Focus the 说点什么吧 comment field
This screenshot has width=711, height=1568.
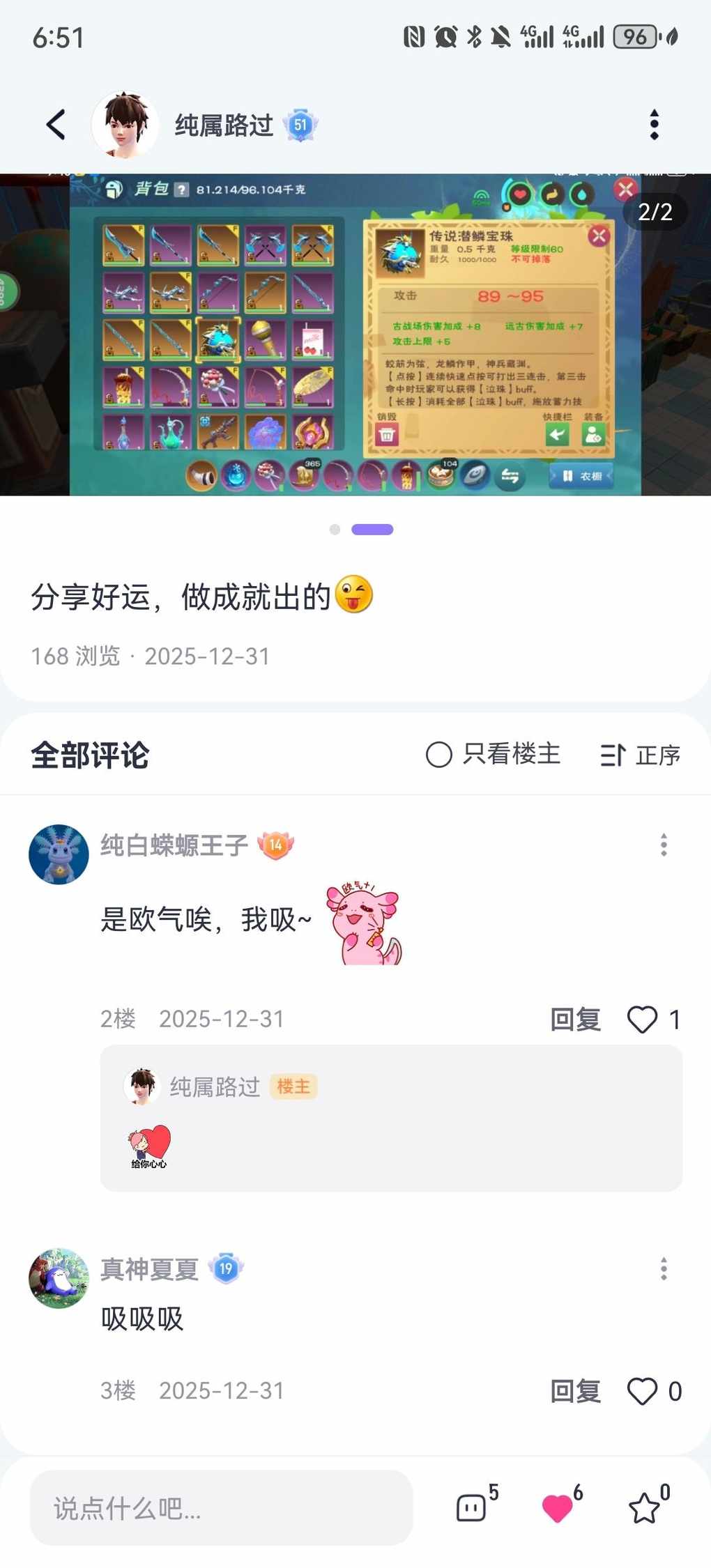221,1508
